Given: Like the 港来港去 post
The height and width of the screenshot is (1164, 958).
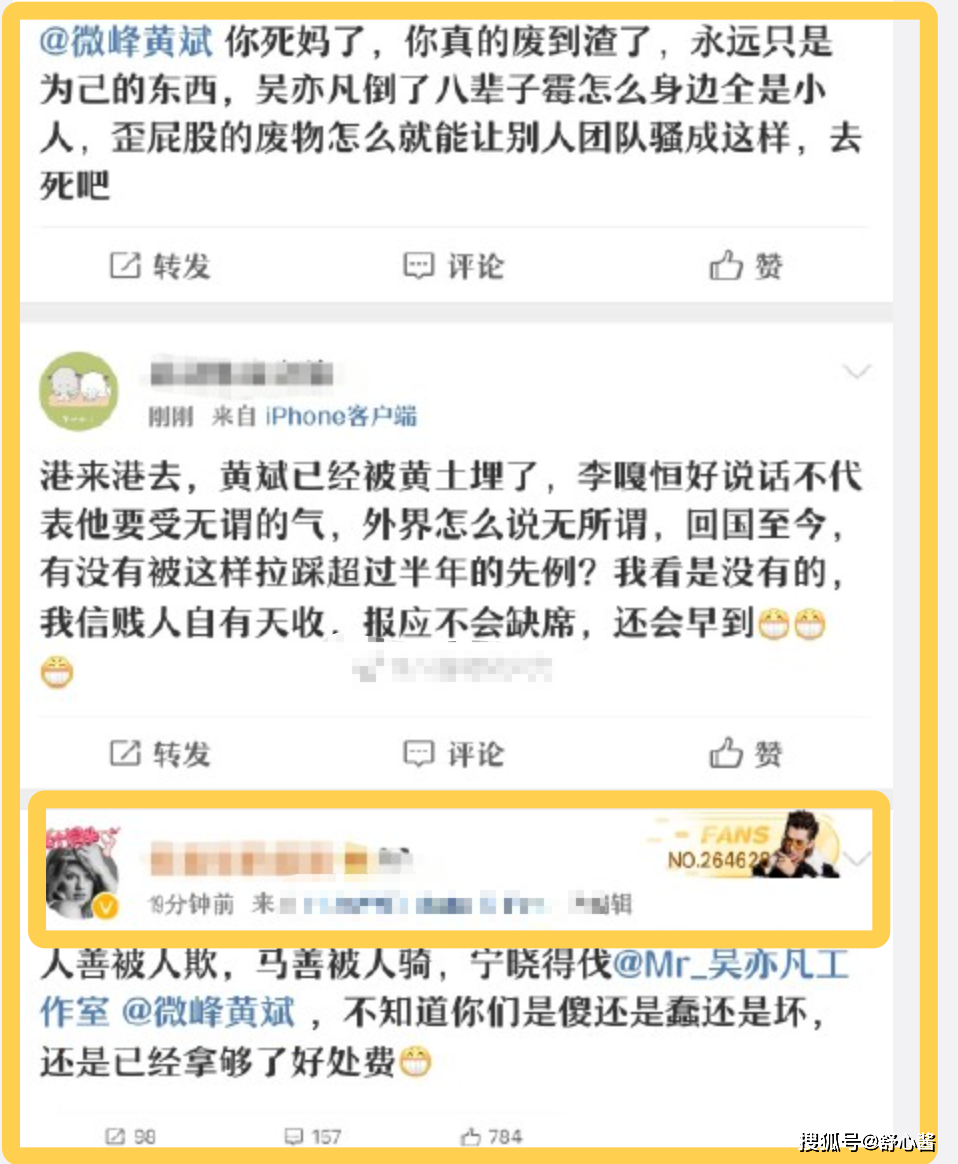Looking at the screenshot, I should click(746, 753).
